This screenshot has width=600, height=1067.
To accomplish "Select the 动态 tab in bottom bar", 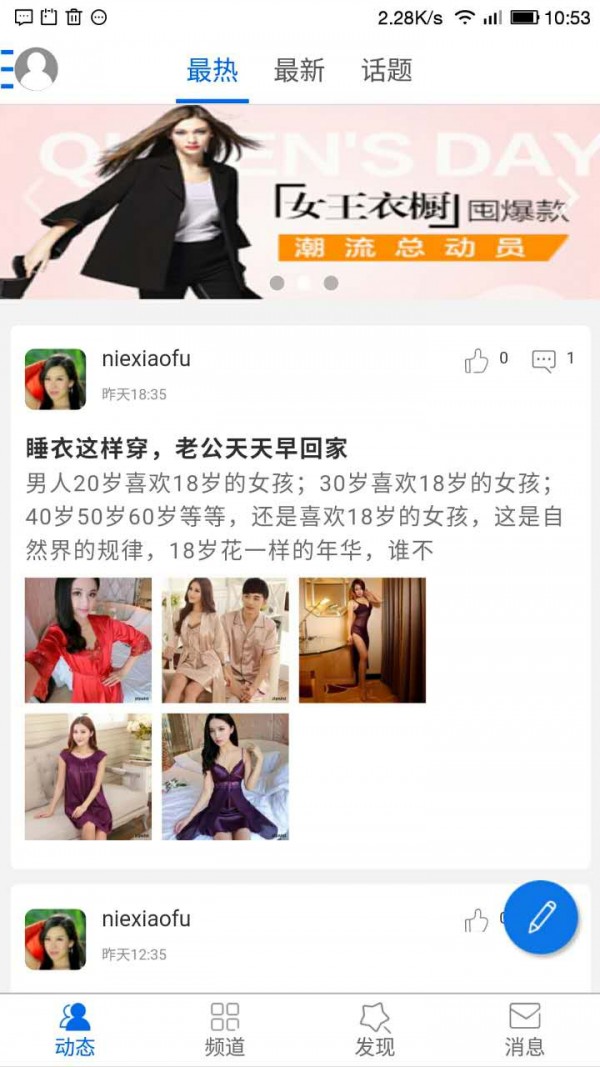I will tap(75, 1028).
